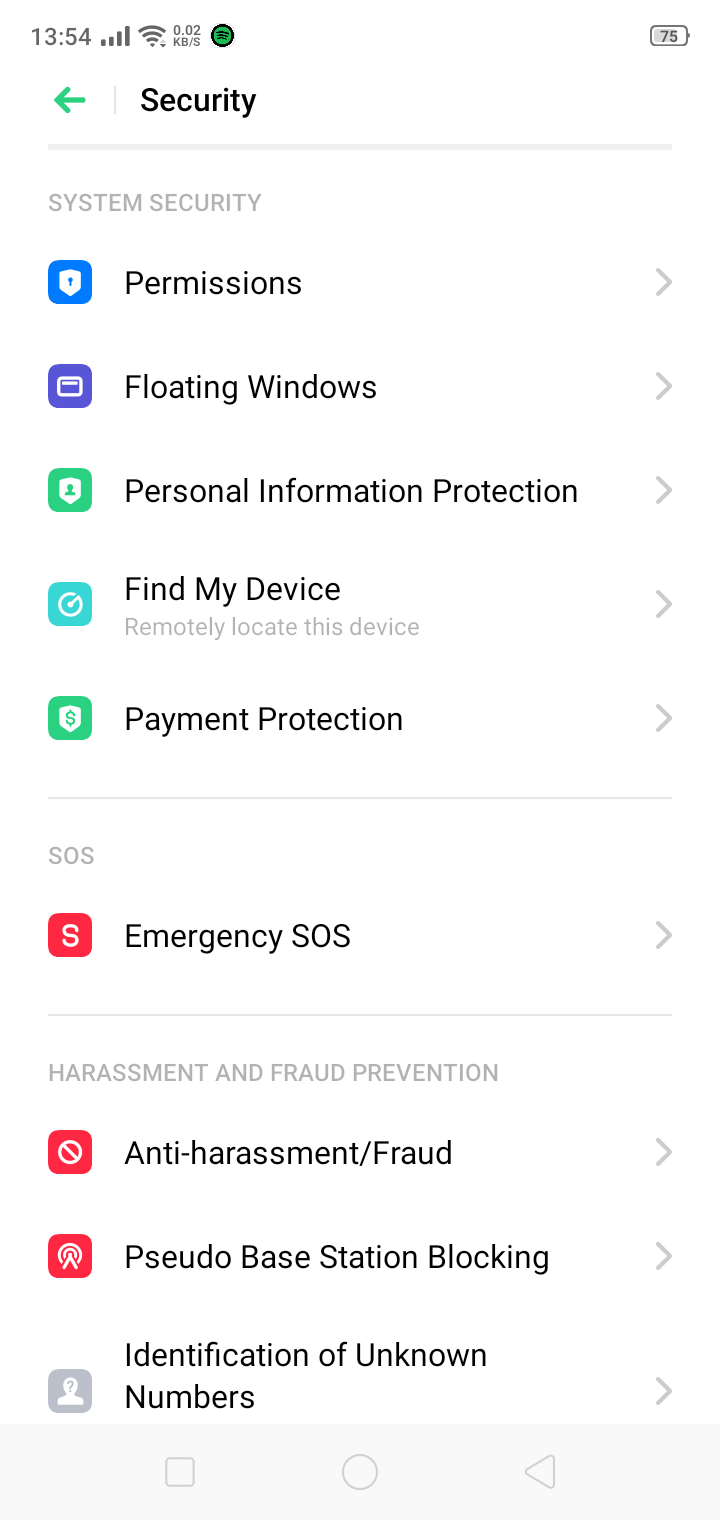720x1520 pixels.
Task: Open Personal Information Protection
Action: 360,491
